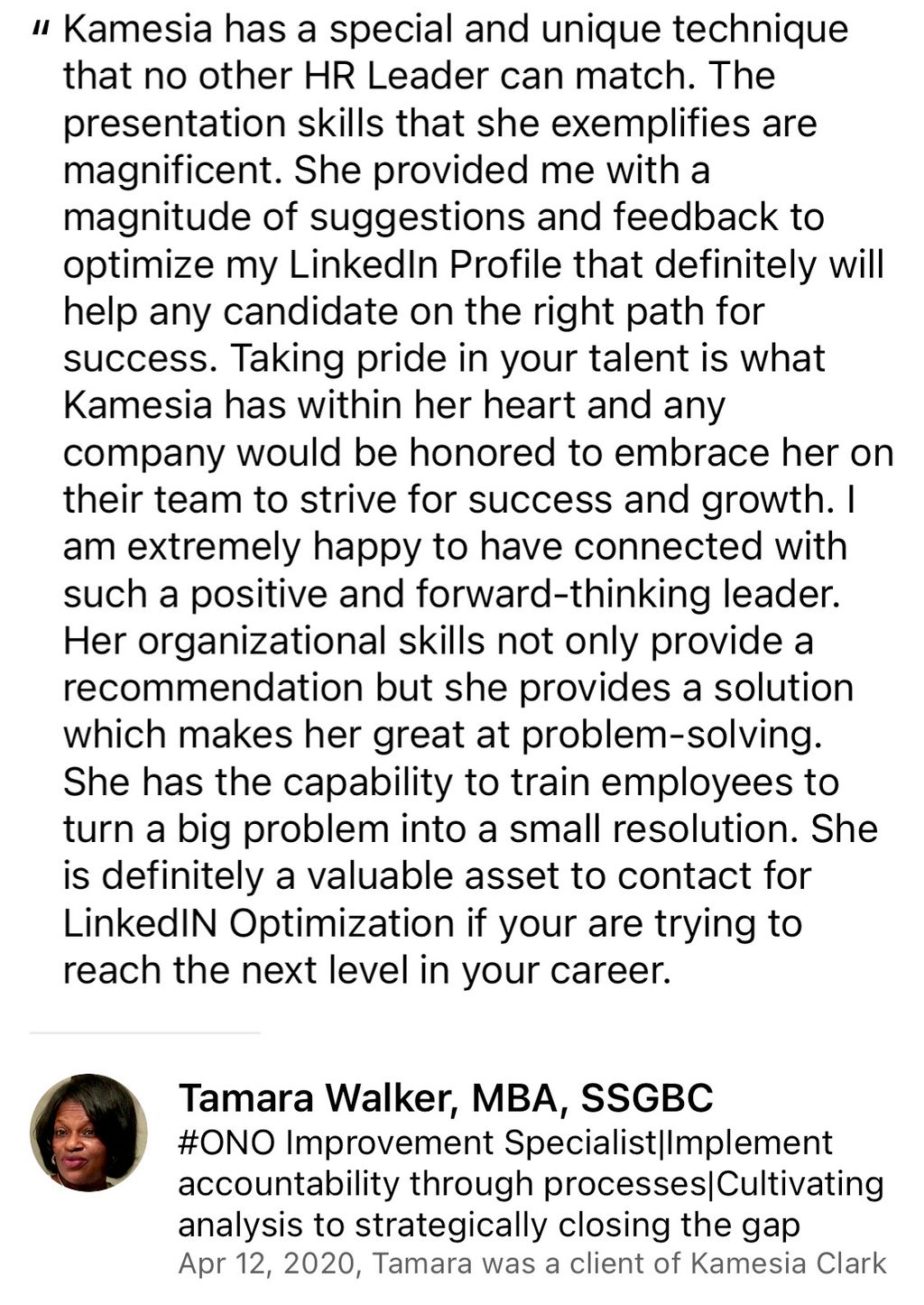Viewport: 924px width, 1305px height.
Task: Open Tamara Walker, MBA, SSGBC's profile name
Action: 446,1097
